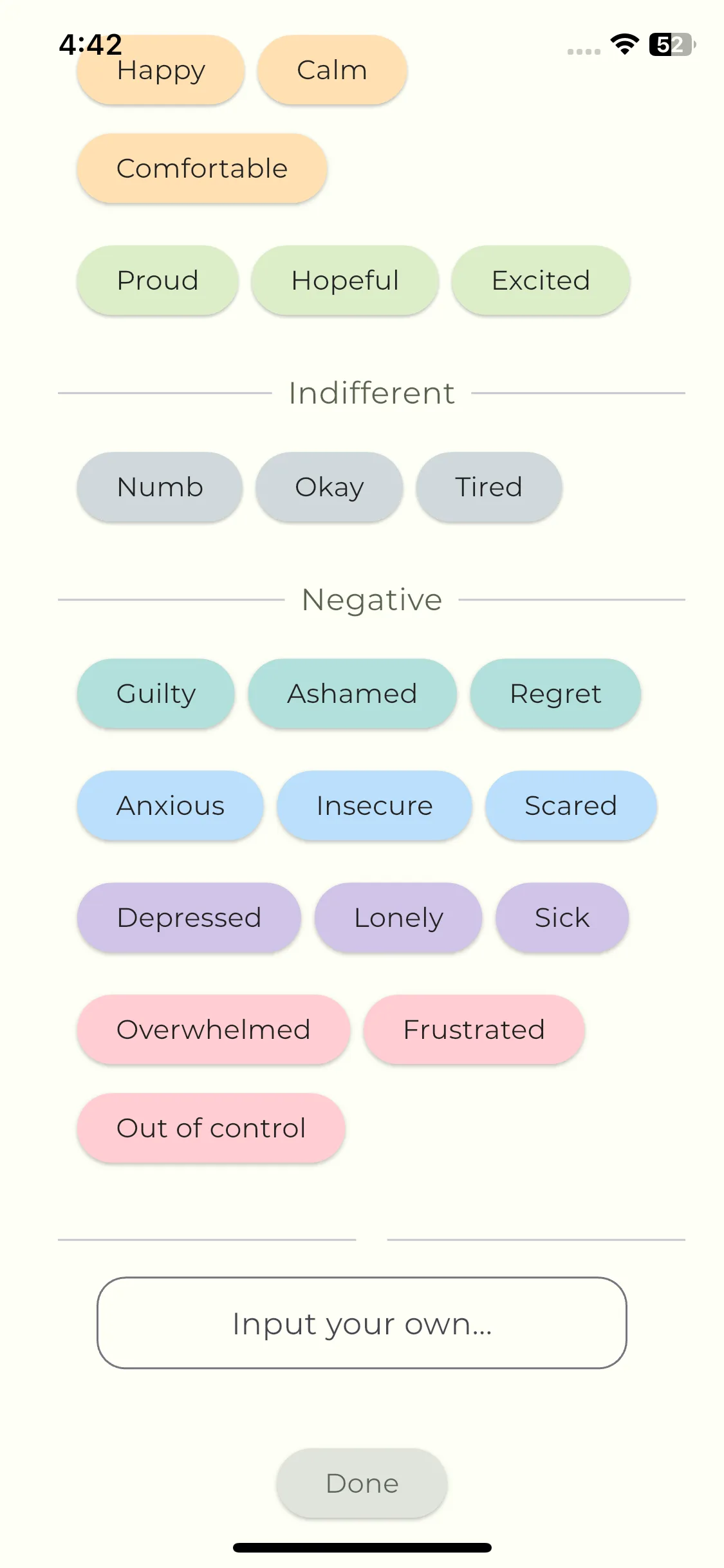This screenshot has width=724, height=1568.
Task: Select the Calm mood chip
Action: pyautogui.click(x=332, y=70)
